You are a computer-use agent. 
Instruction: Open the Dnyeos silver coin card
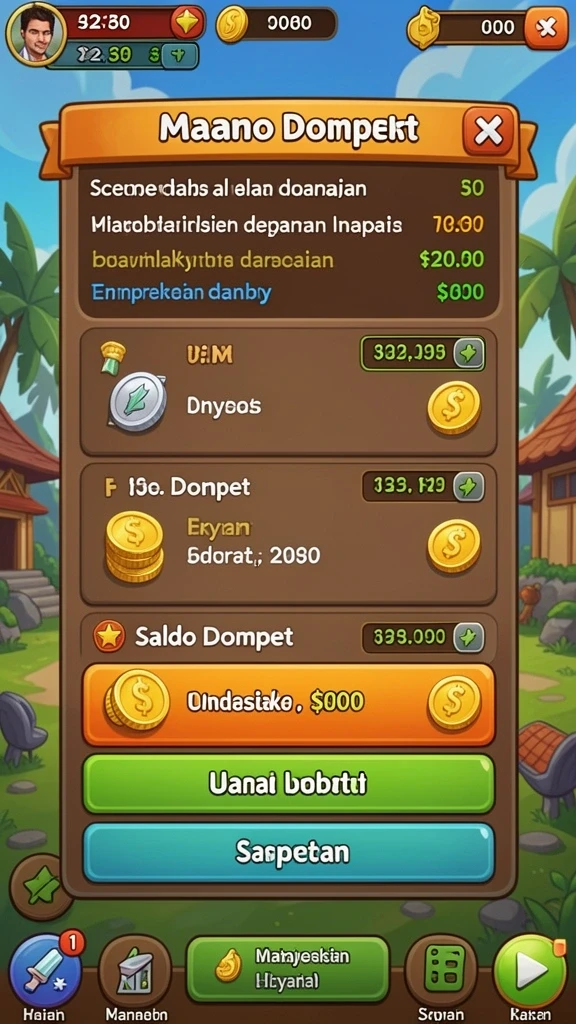click(x=288, y=392)
